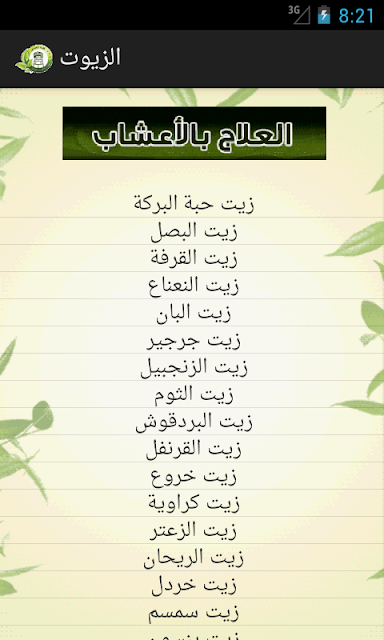Open زيت جرجير page
384x640 pixels.
coord(194,340)
